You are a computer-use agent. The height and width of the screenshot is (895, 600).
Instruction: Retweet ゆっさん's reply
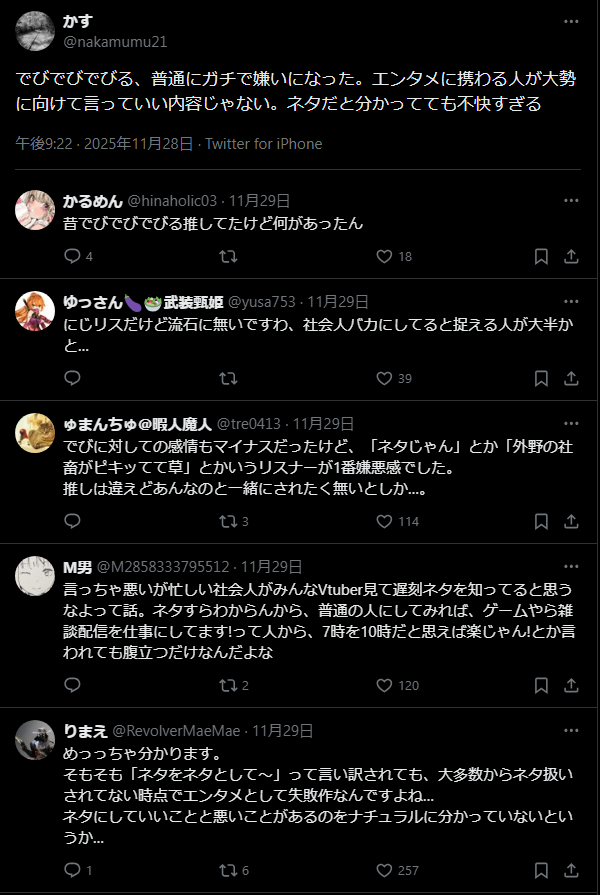[x=228, y=378]
